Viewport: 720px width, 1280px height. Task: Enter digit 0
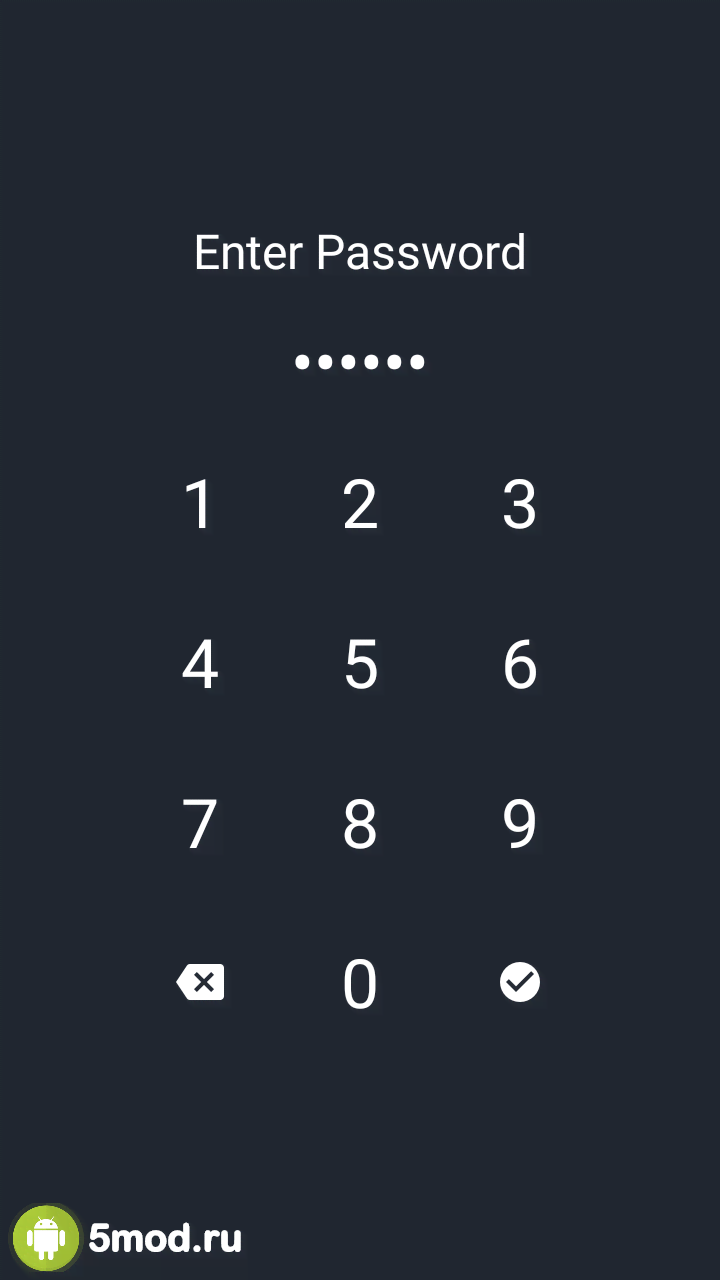360,984
